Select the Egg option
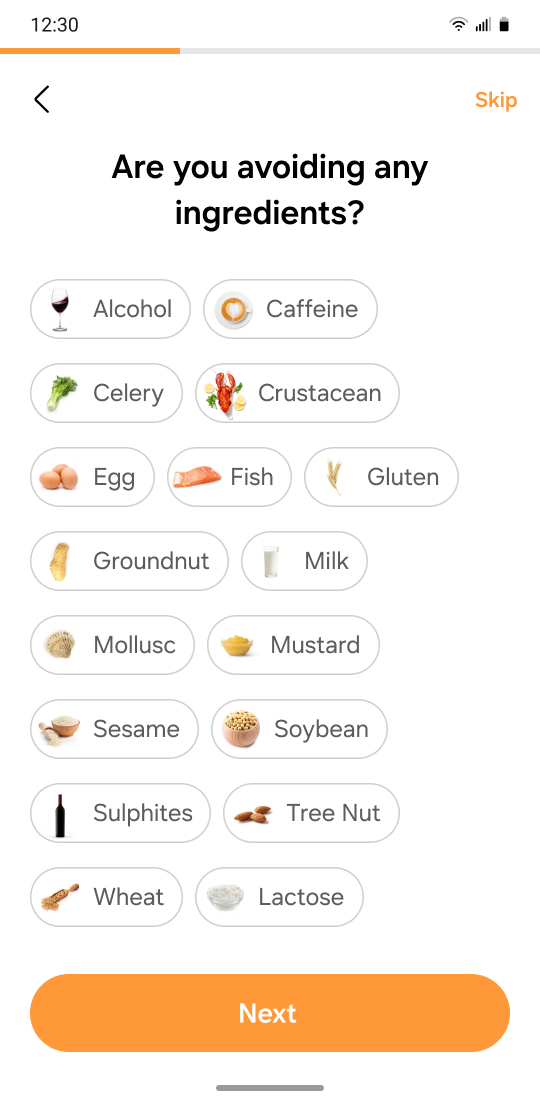This screenshot has width=540, height=1100. tap(92, 477)
